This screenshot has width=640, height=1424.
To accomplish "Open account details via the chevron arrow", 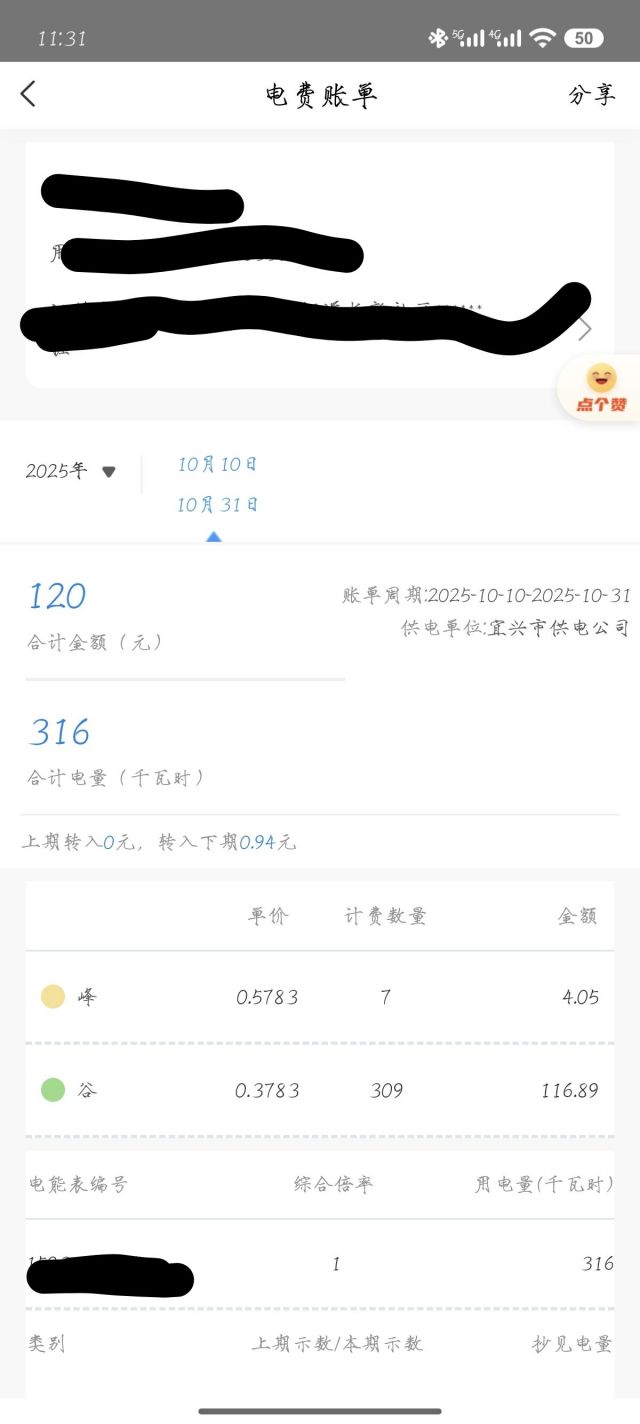I will click(586, 329).
